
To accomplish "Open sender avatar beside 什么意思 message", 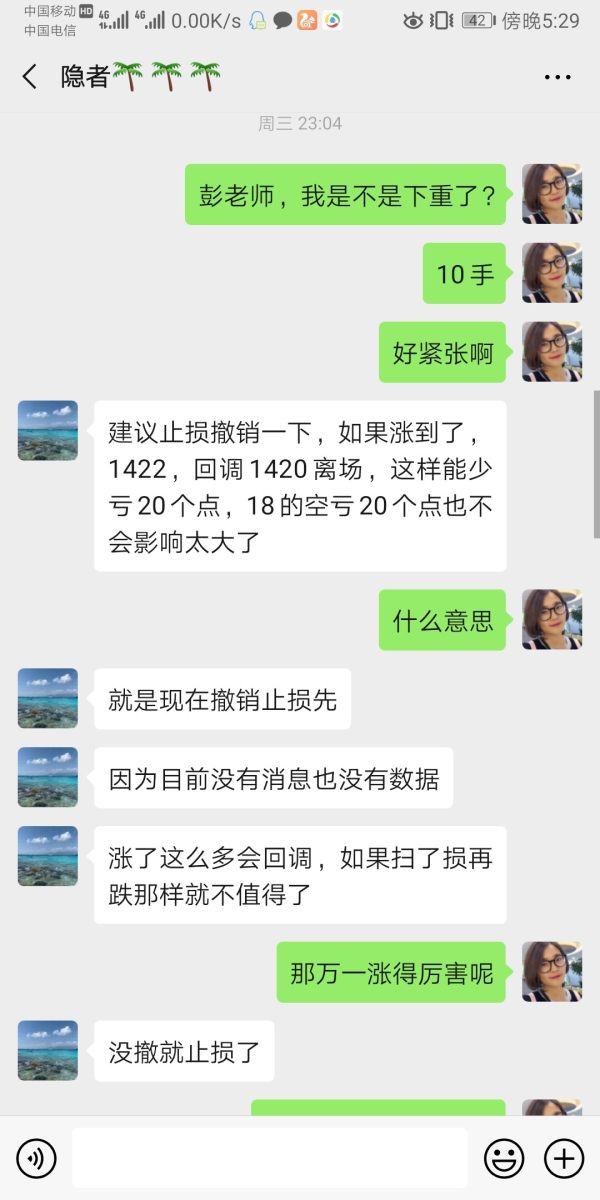I will coord(551,619).
